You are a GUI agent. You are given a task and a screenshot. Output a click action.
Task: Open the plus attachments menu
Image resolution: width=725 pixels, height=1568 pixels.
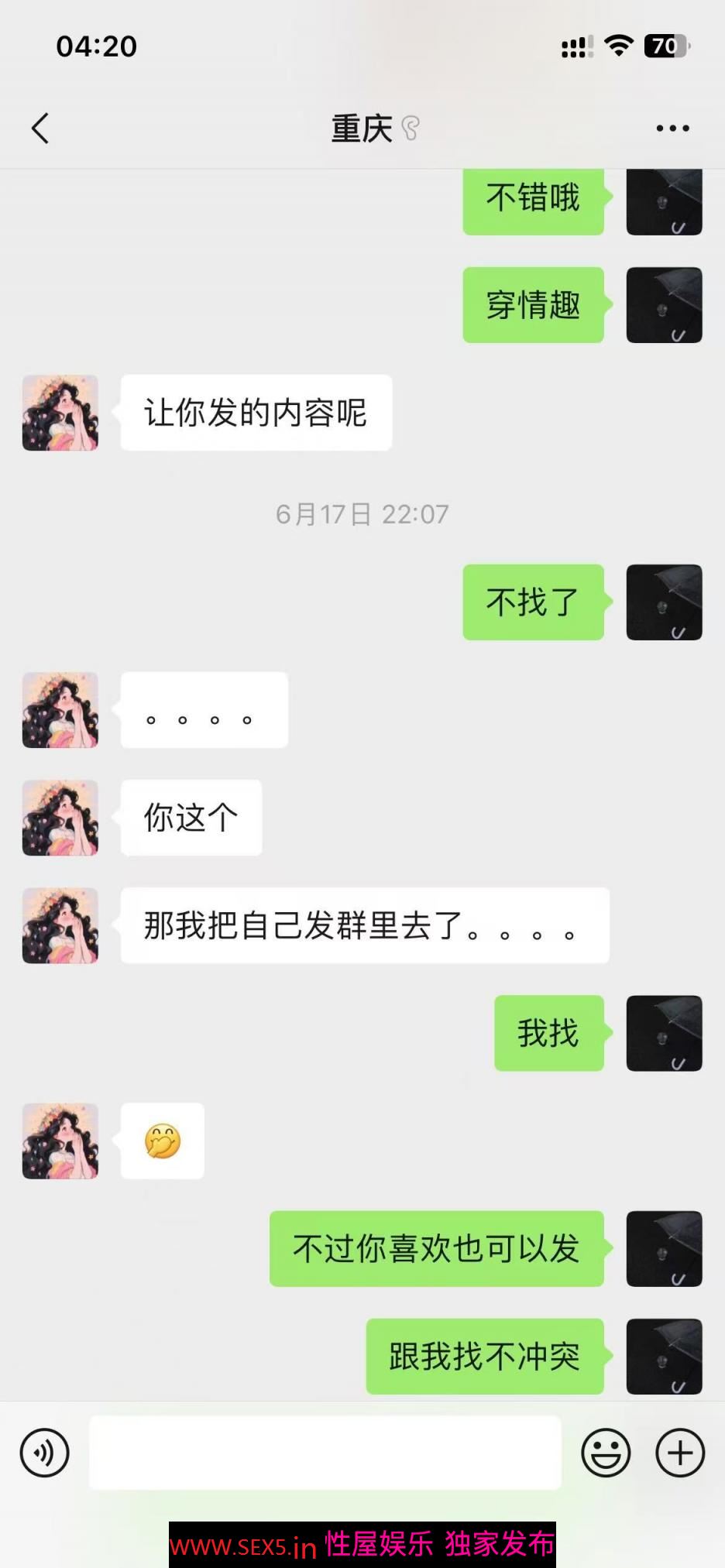coord(680,1453)
